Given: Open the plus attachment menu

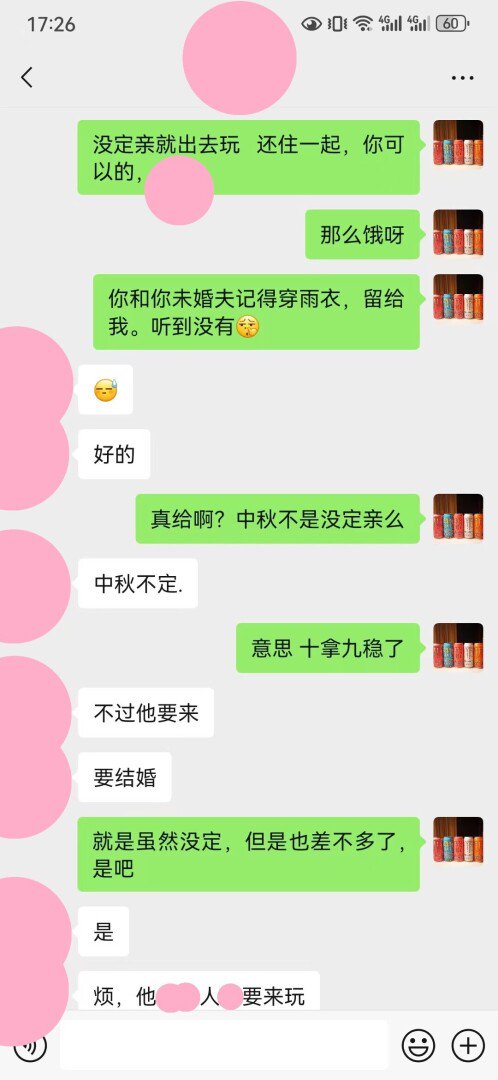Looking at the screenshot, I should pos(468,1046).
